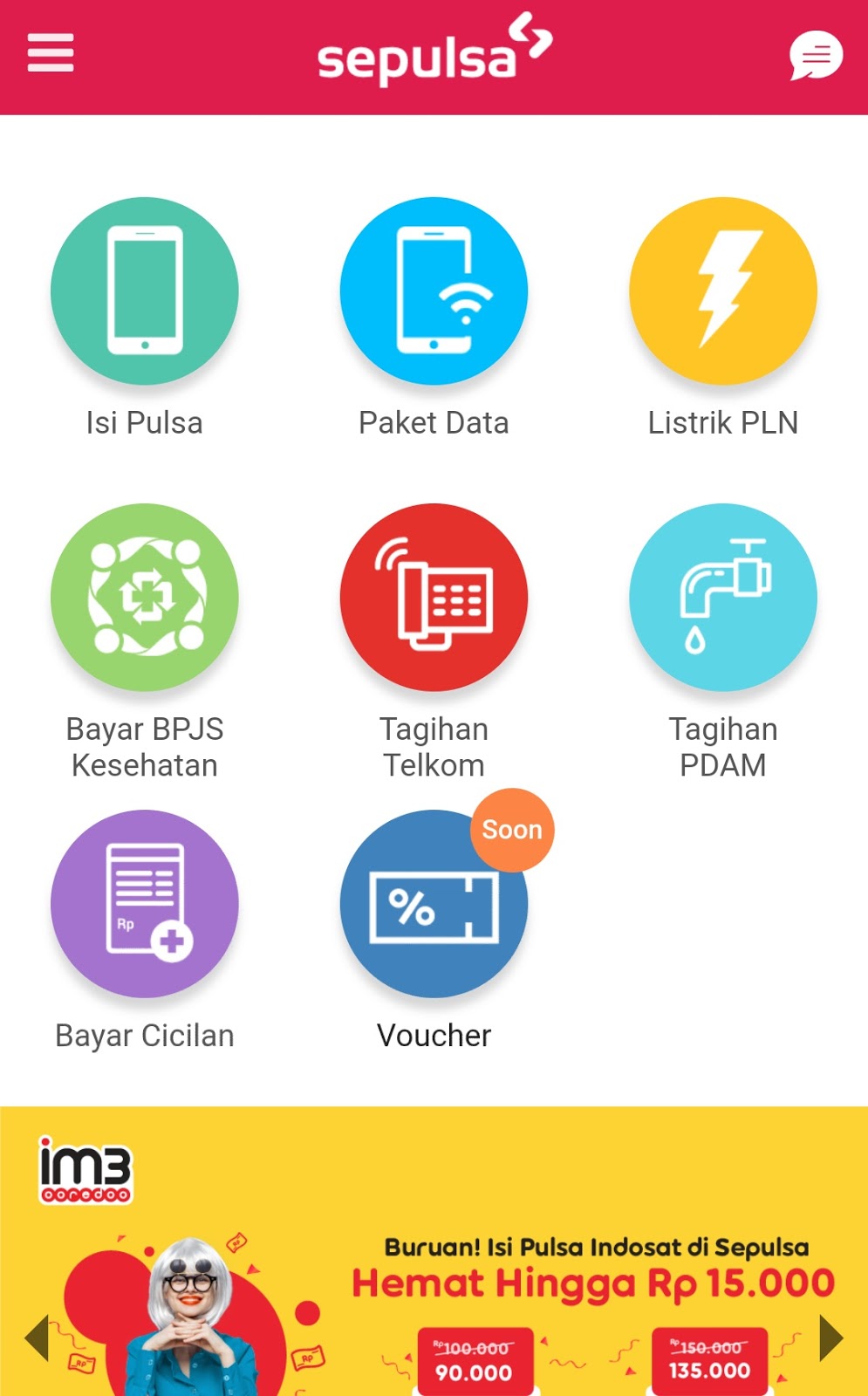868x1396 pixels.
Task: Open the chat support icon
Action: click(816, 56)
